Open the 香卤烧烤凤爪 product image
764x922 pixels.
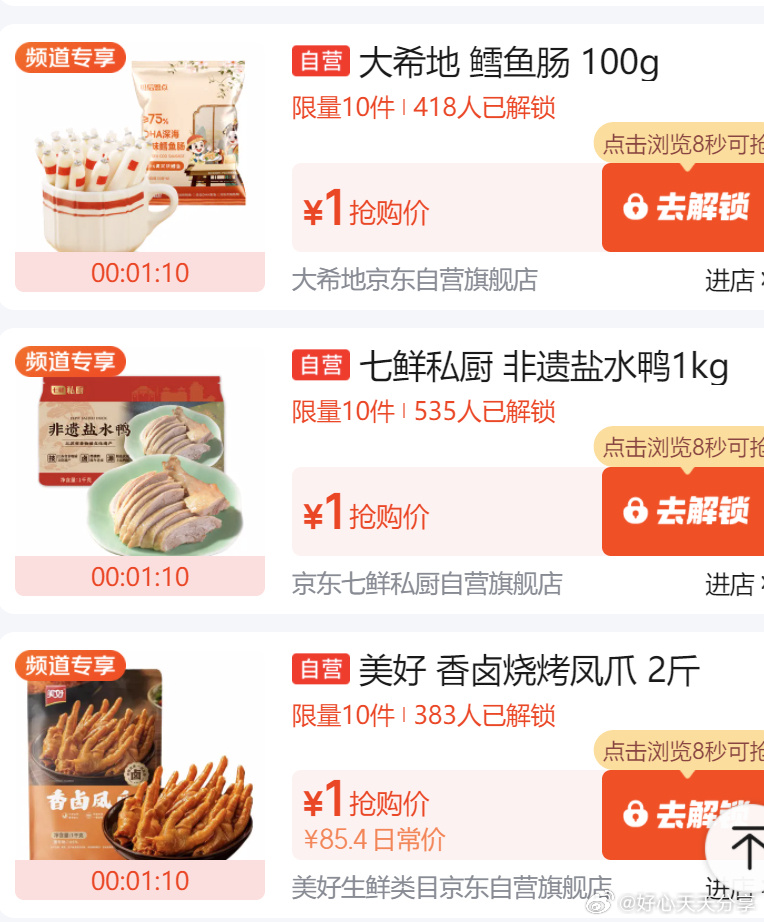click(x=140, y=760)
